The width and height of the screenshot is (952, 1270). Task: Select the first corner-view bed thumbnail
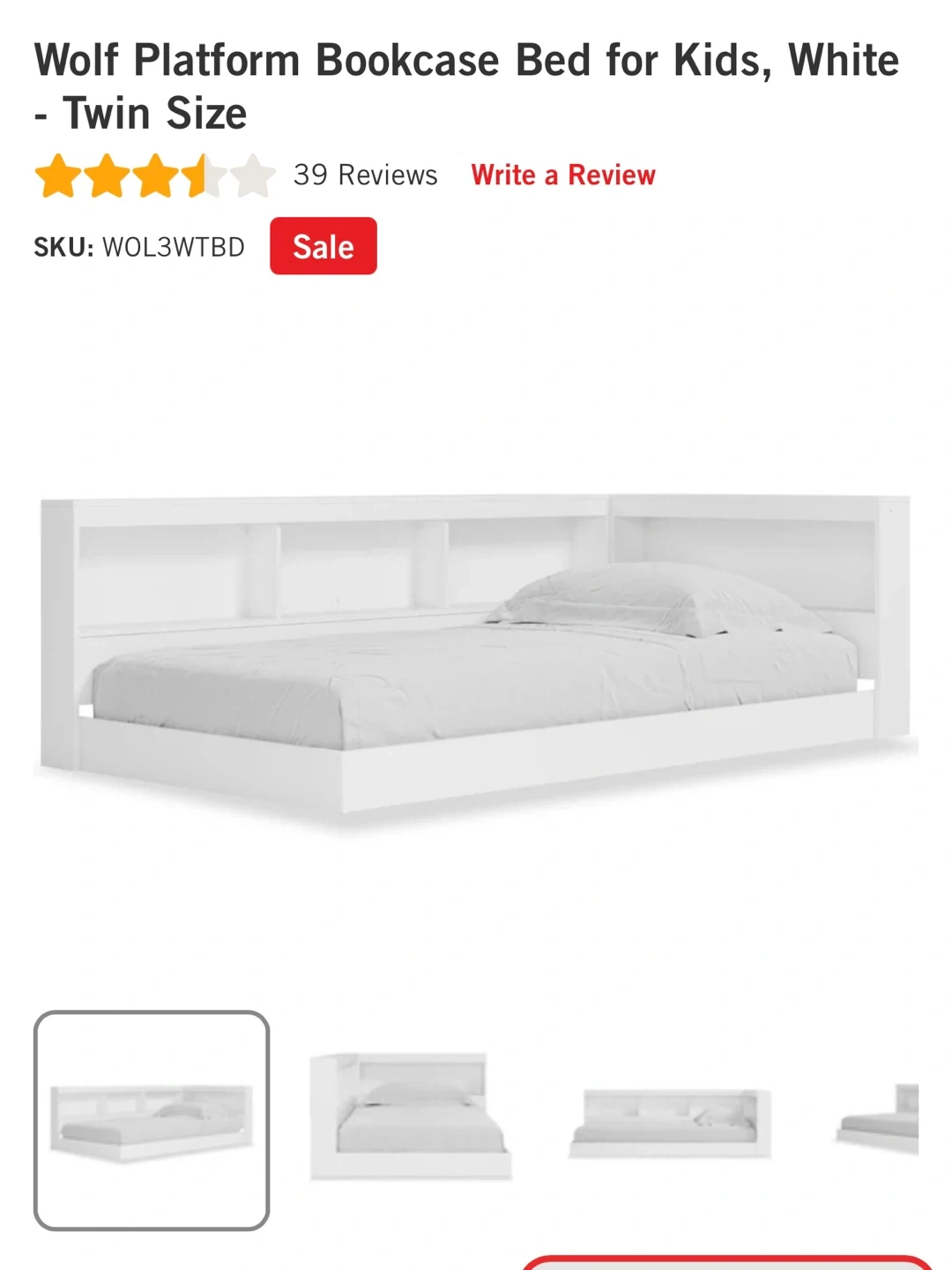[152, 1120]
